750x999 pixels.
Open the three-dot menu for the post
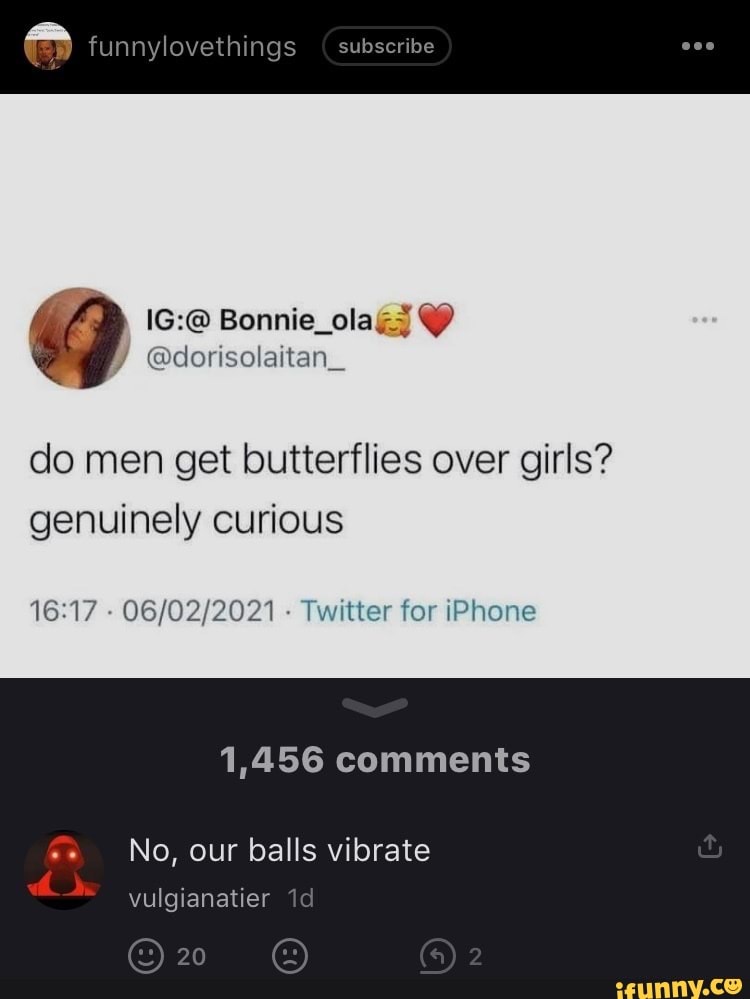(x=697, y=45)
